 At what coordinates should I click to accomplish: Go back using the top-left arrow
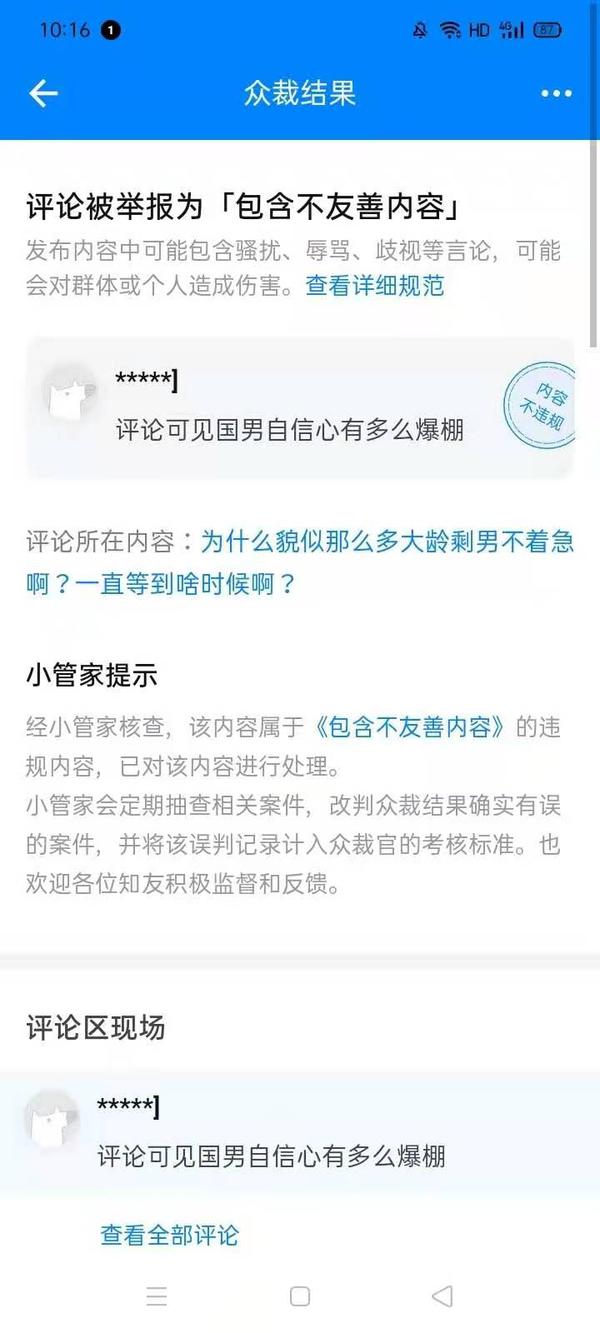43,93
